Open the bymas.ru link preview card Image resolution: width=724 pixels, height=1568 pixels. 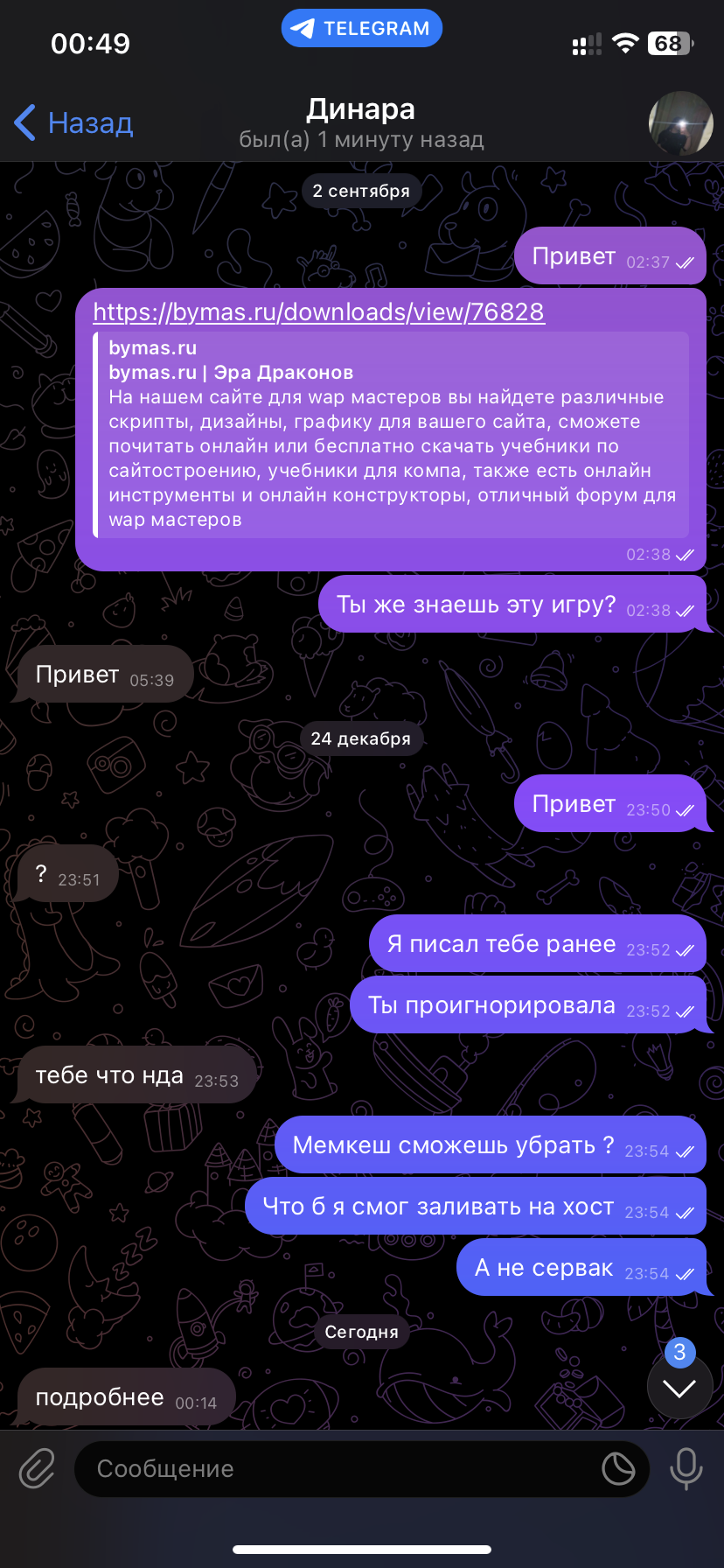tap(392, 434)
